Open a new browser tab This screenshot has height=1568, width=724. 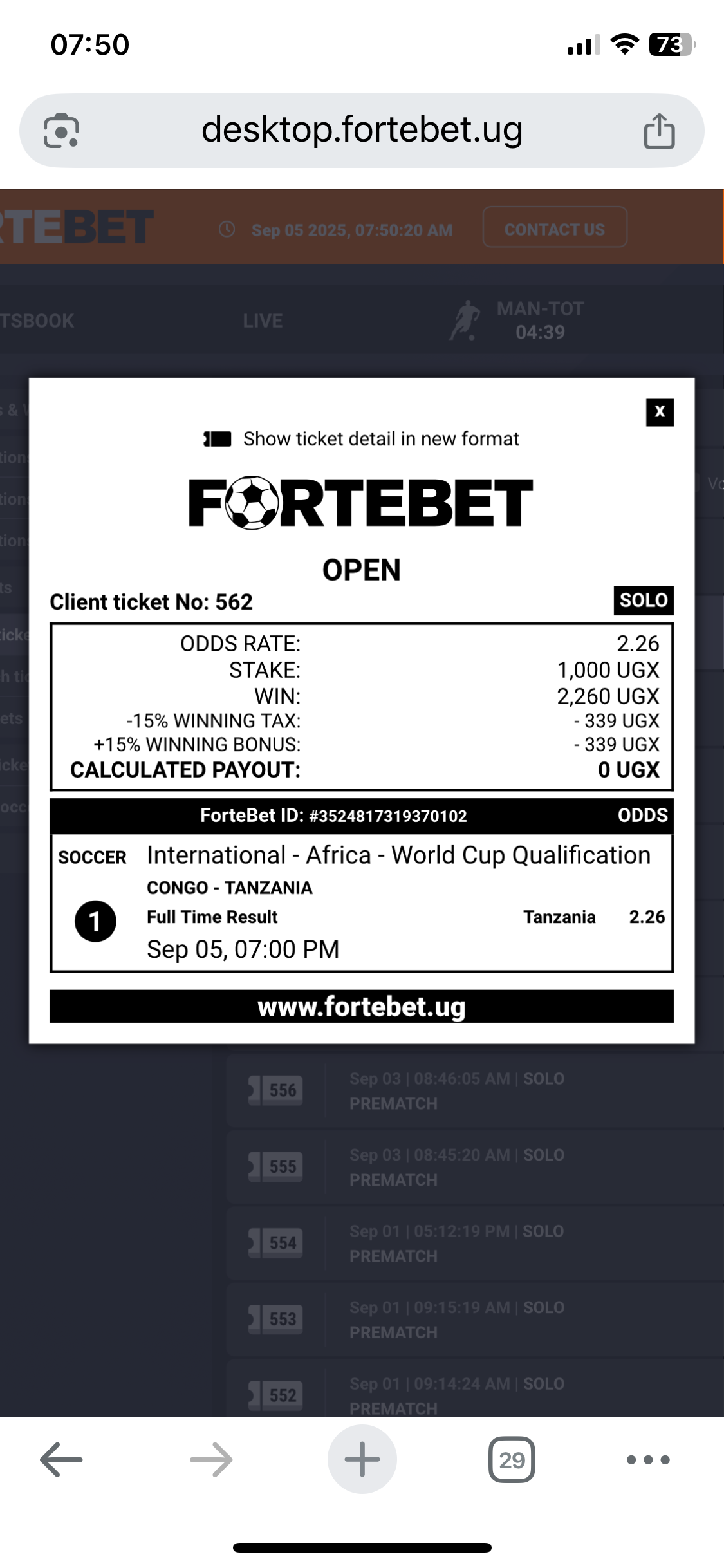click(x=362, y=1459)
